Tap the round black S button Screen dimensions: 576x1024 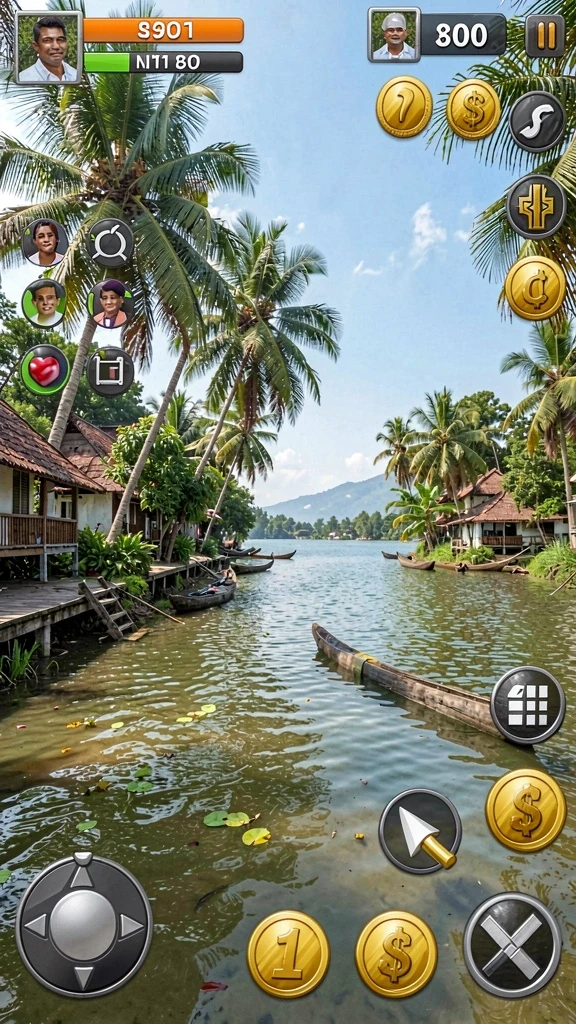click(537, 121)
